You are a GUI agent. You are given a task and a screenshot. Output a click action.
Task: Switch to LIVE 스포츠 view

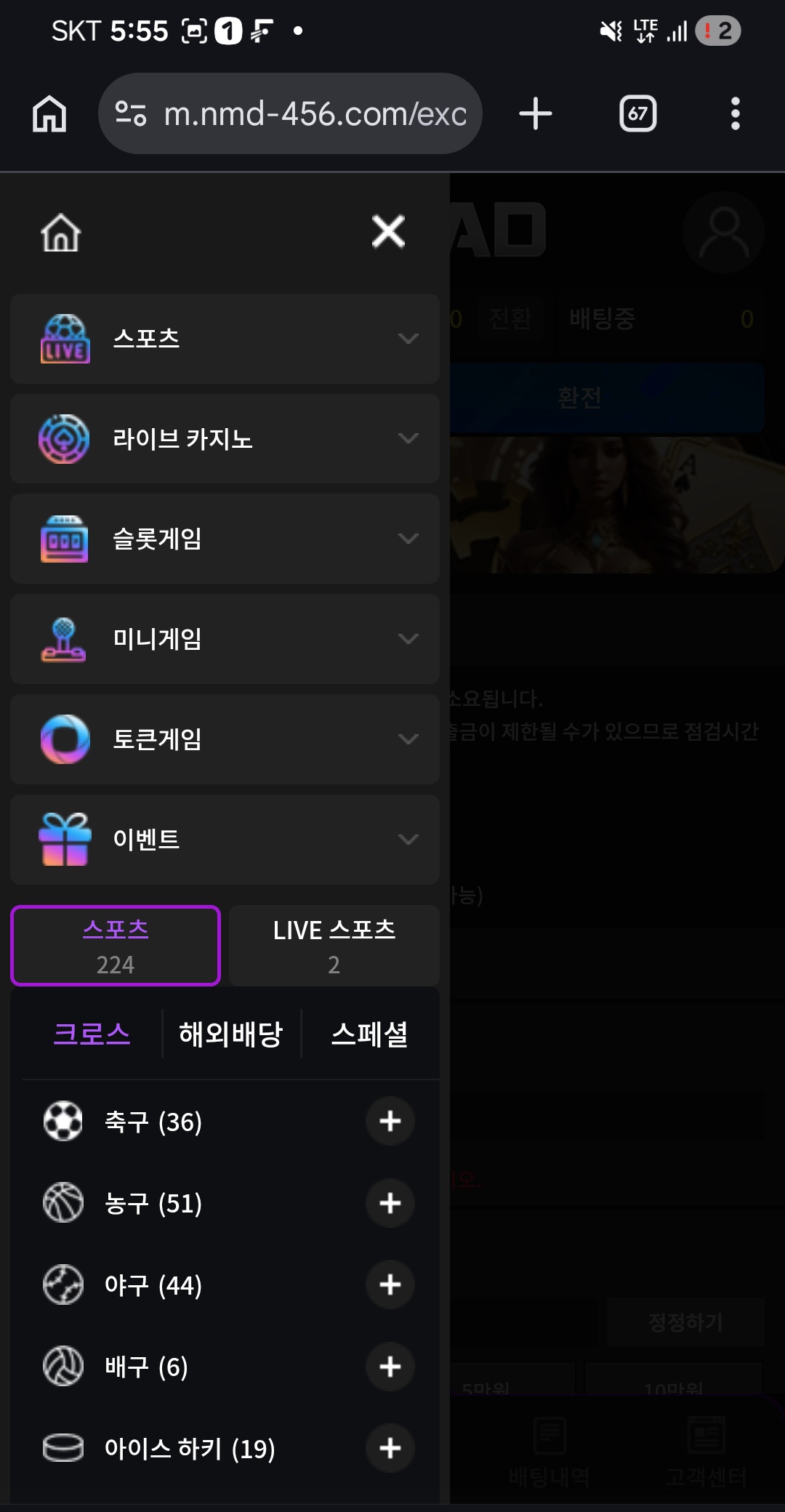click(334, 946)
